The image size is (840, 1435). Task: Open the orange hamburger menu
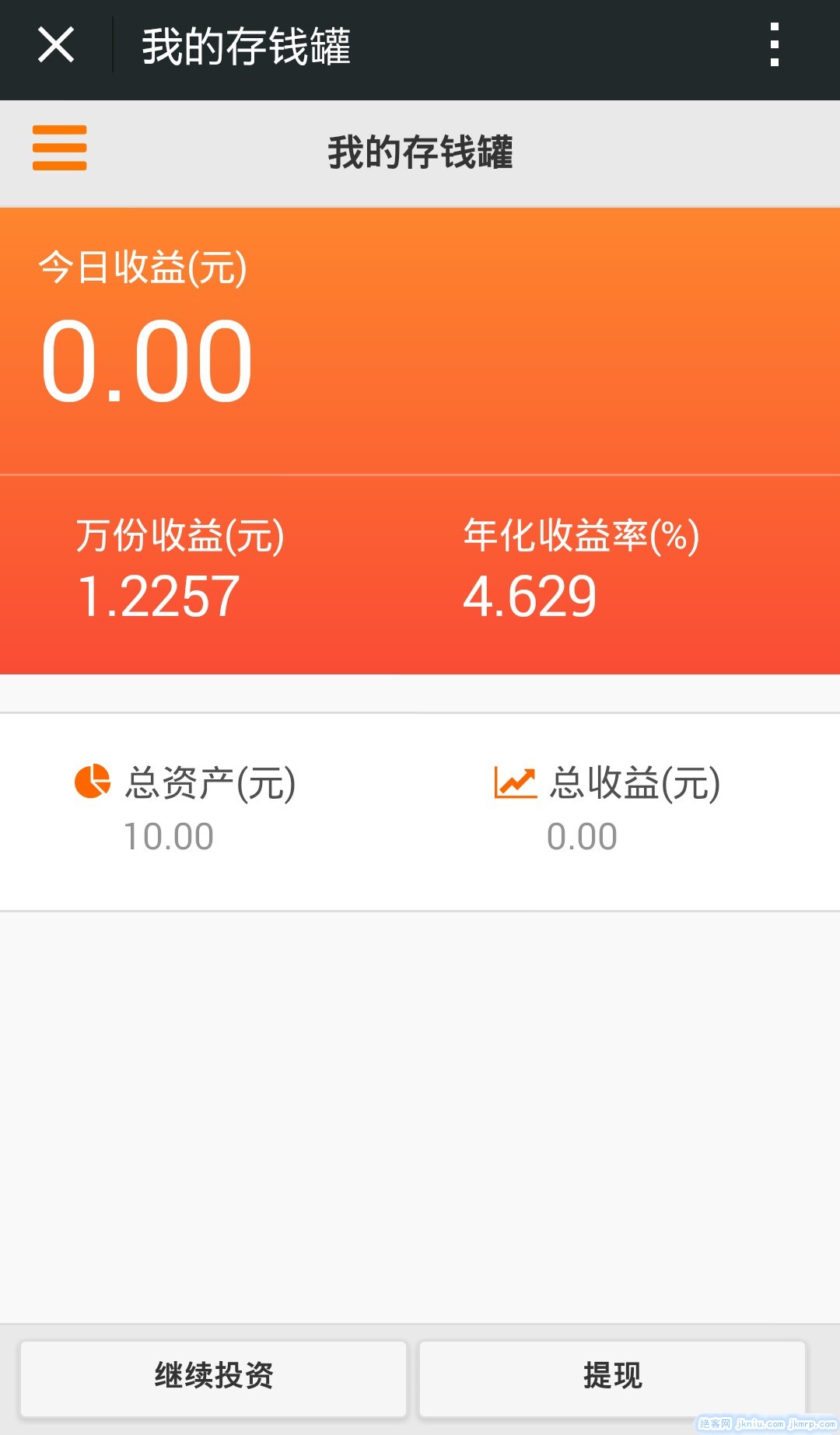(59, 148)
